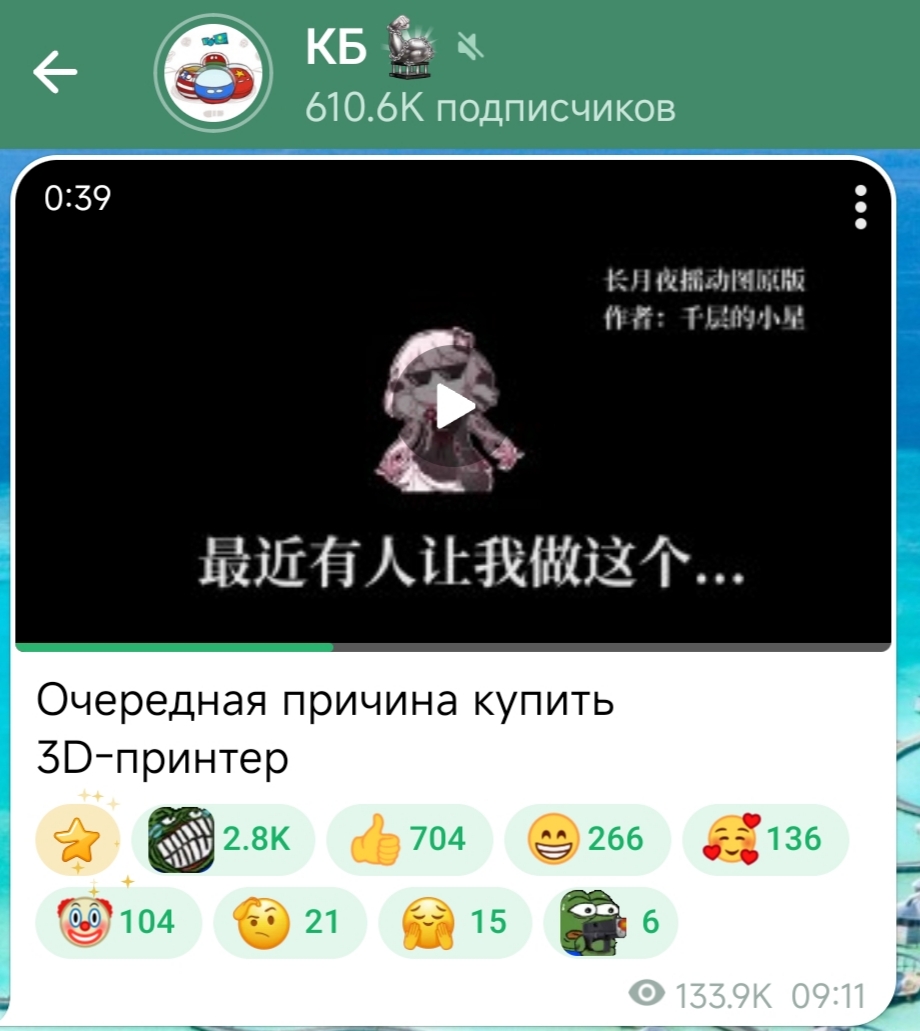Open the КБ channel profile
The width and height of the screenshot is (920, 1031).
pos(213,73)
